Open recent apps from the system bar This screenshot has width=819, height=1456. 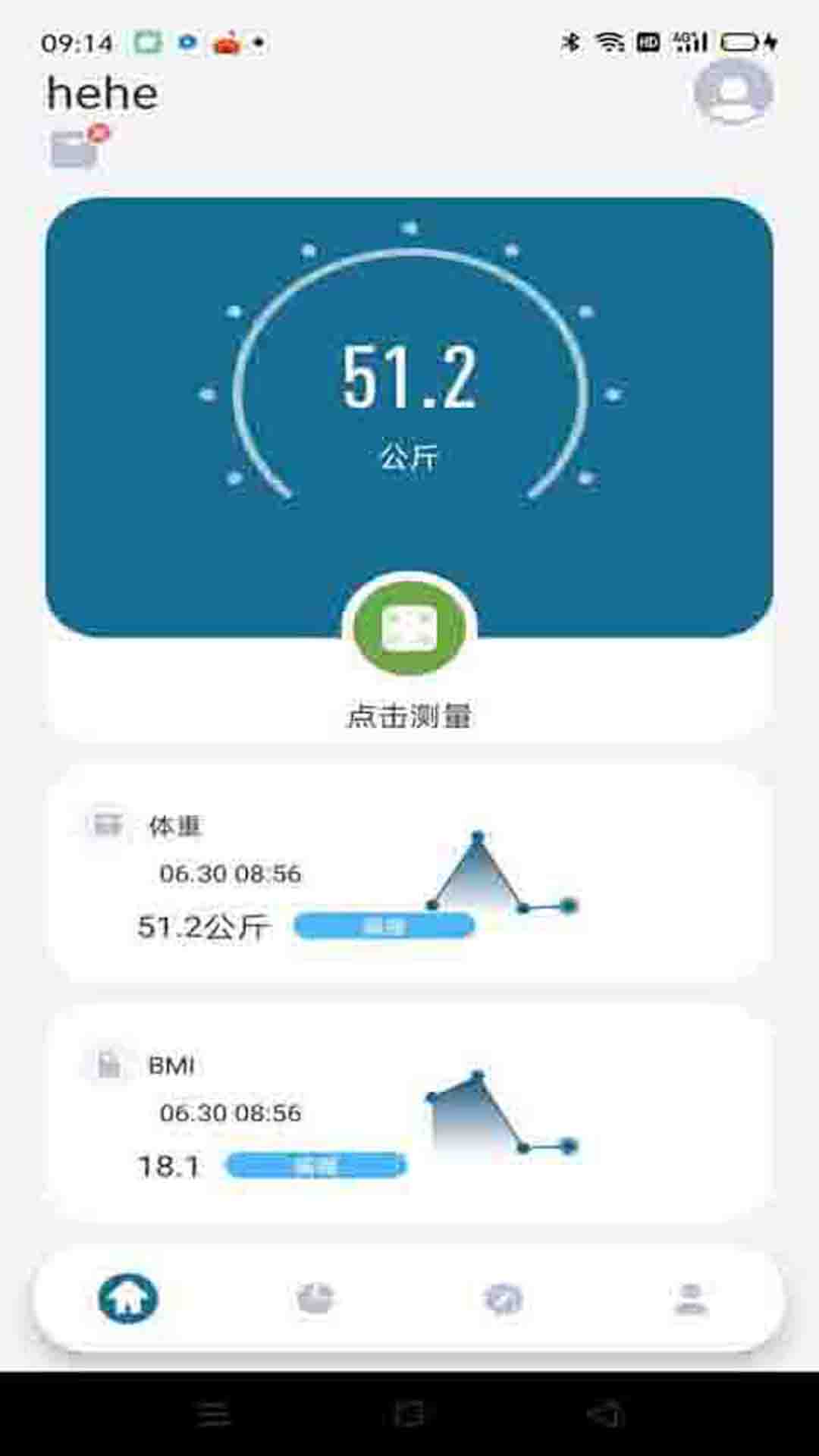[213, 1414]
